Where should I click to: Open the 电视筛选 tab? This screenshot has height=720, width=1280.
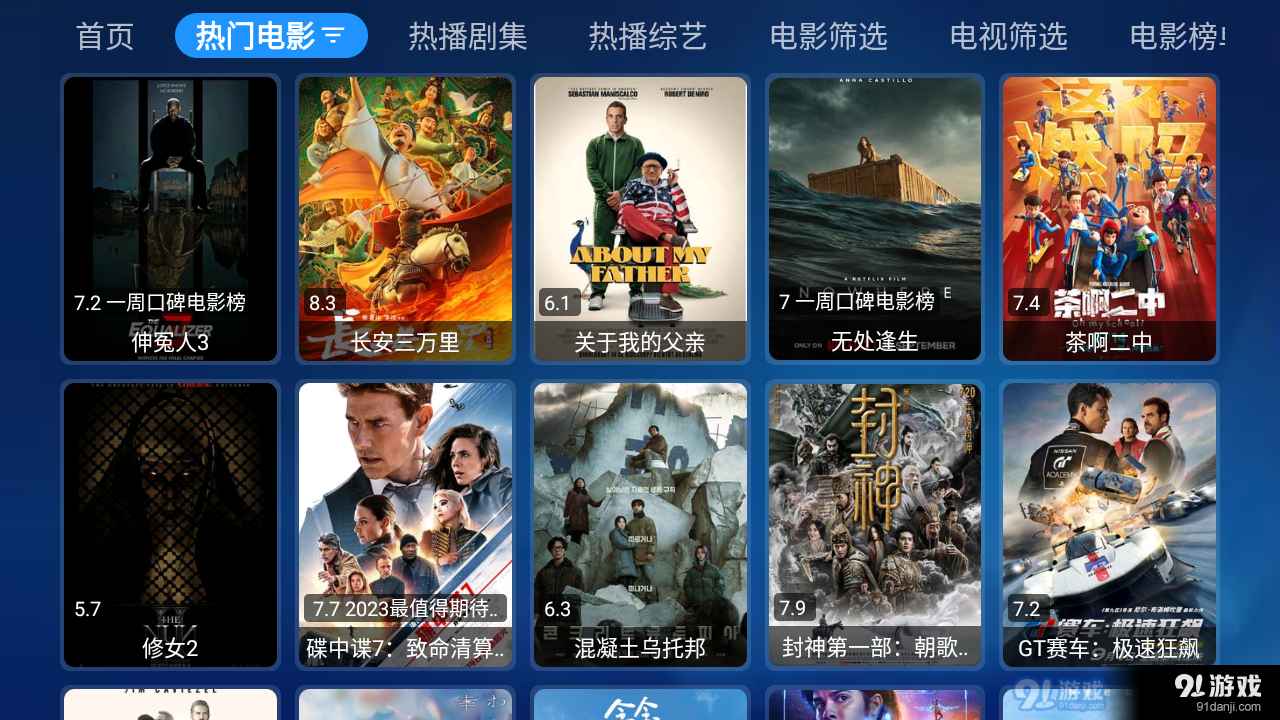click(1008, 37)
